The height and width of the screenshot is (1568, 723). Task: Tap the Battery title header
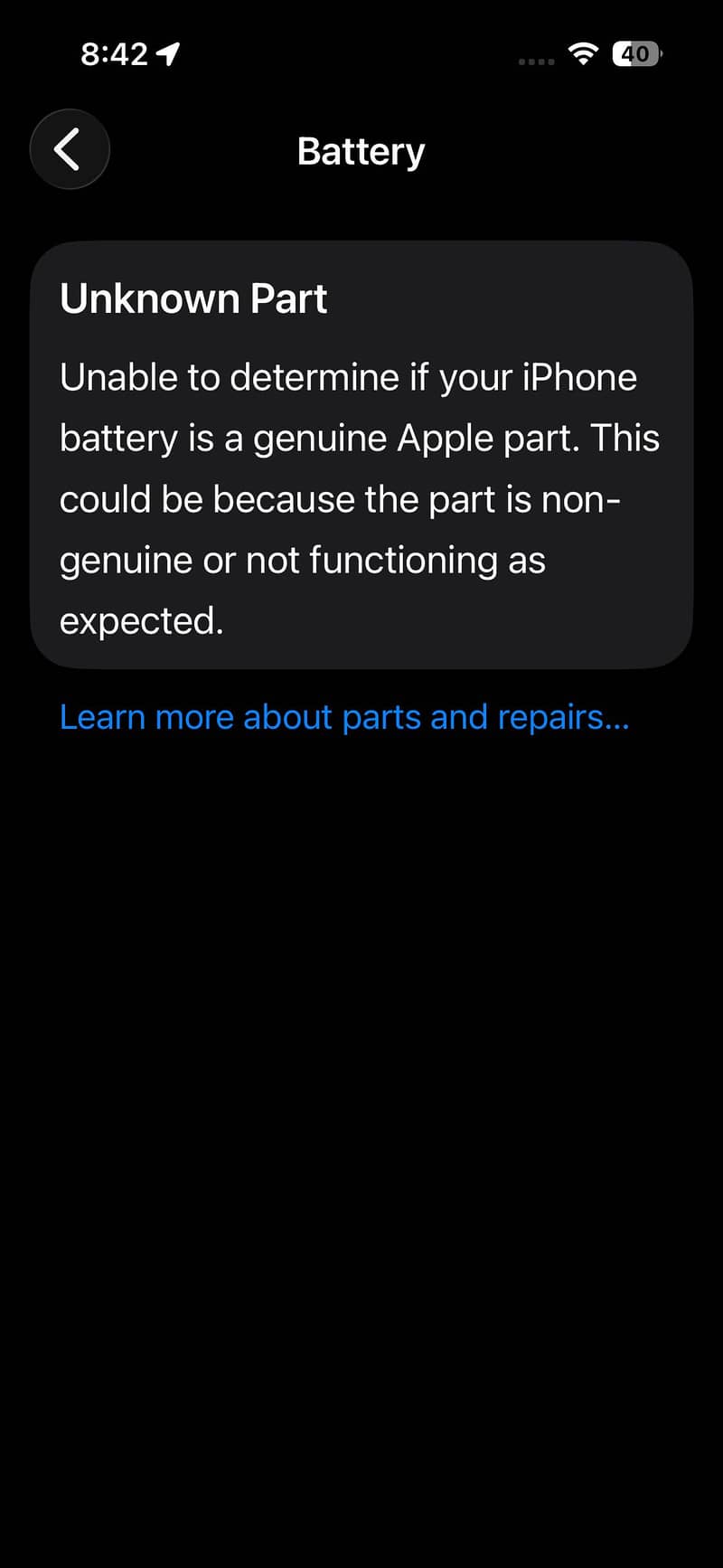[361, 150]
